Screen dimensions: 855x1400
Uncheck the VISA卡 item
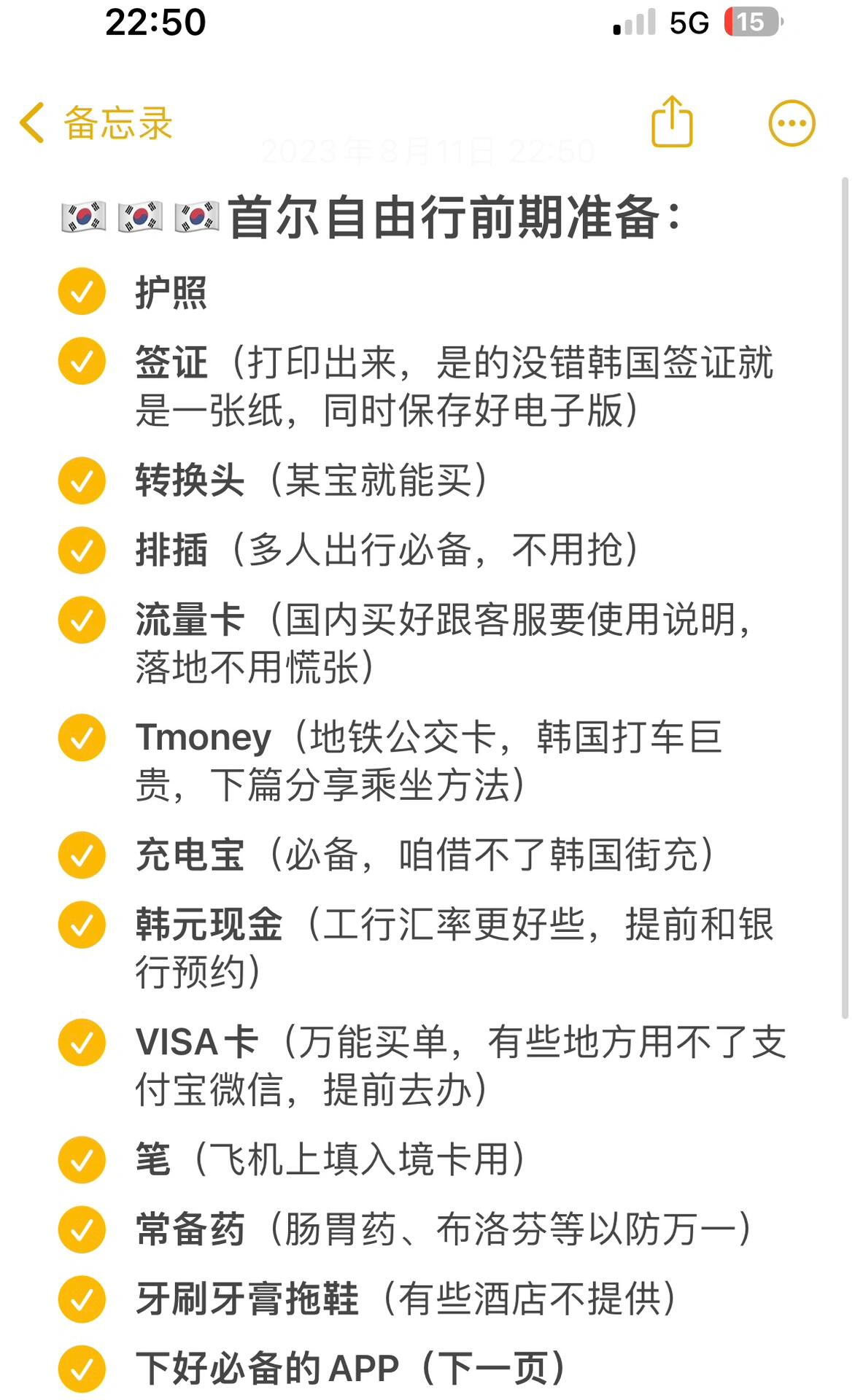[x=82, y=1042]
